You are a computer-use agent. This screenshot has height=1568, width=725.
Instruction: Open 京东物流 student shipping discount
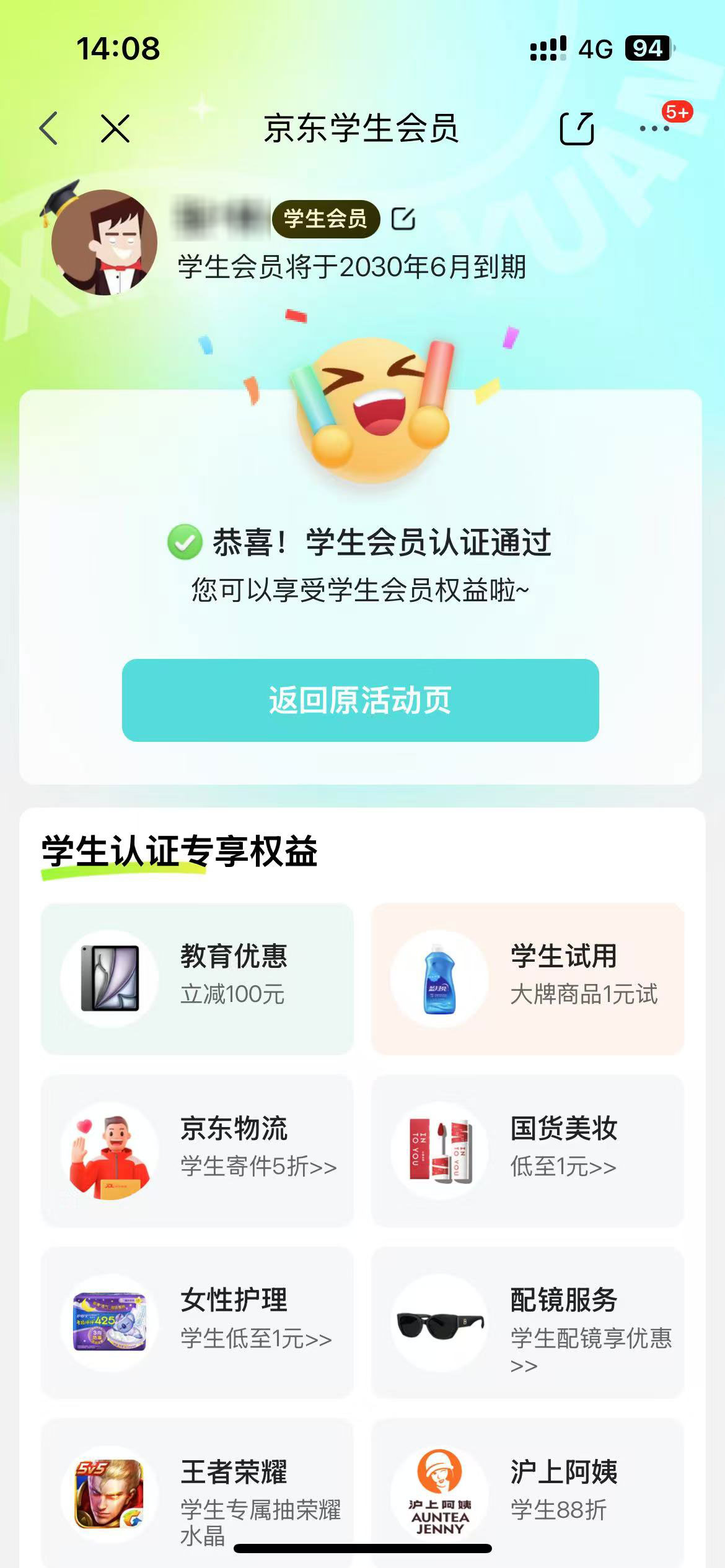(x=197, y=1151)
